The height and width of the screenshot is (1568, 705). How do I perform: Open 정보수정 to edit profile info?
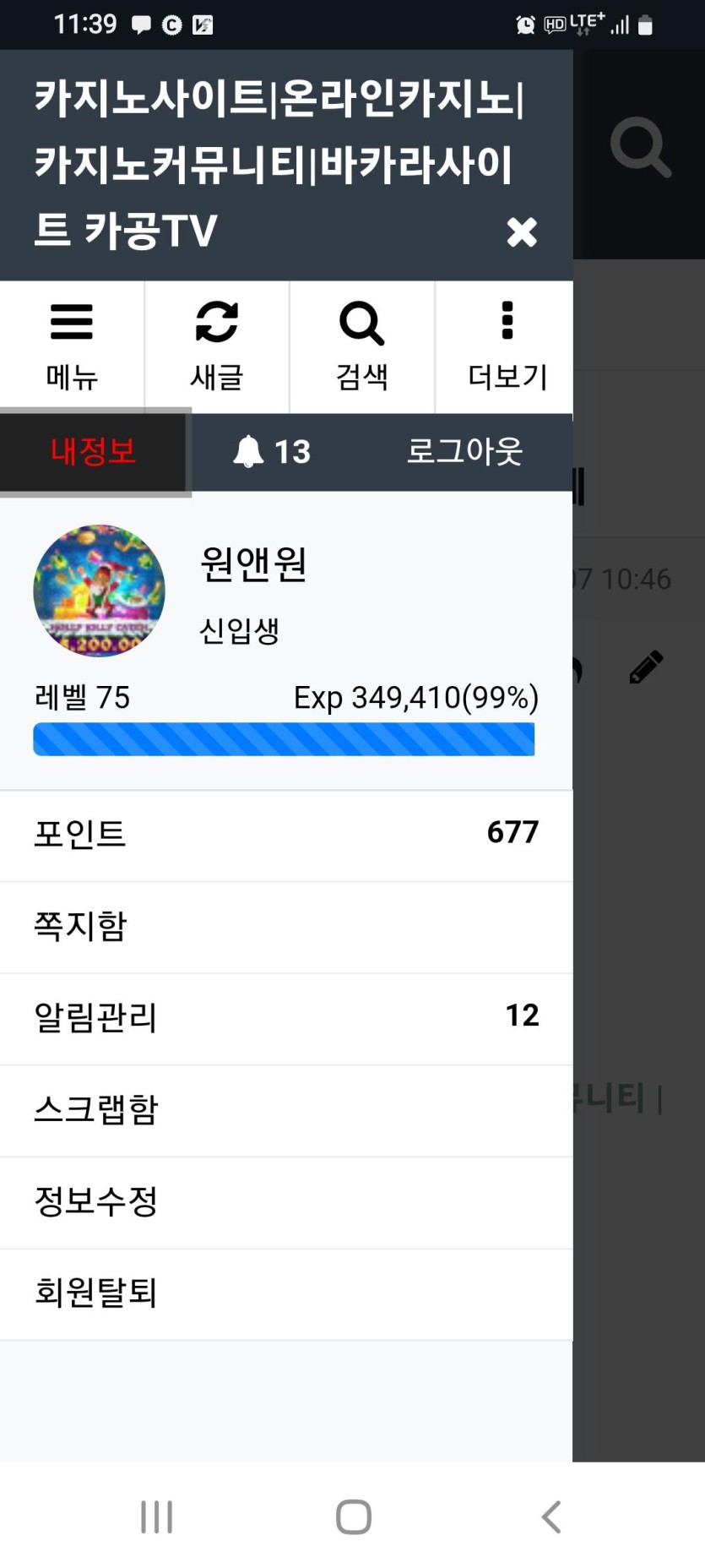click(x=286, y=1201)
